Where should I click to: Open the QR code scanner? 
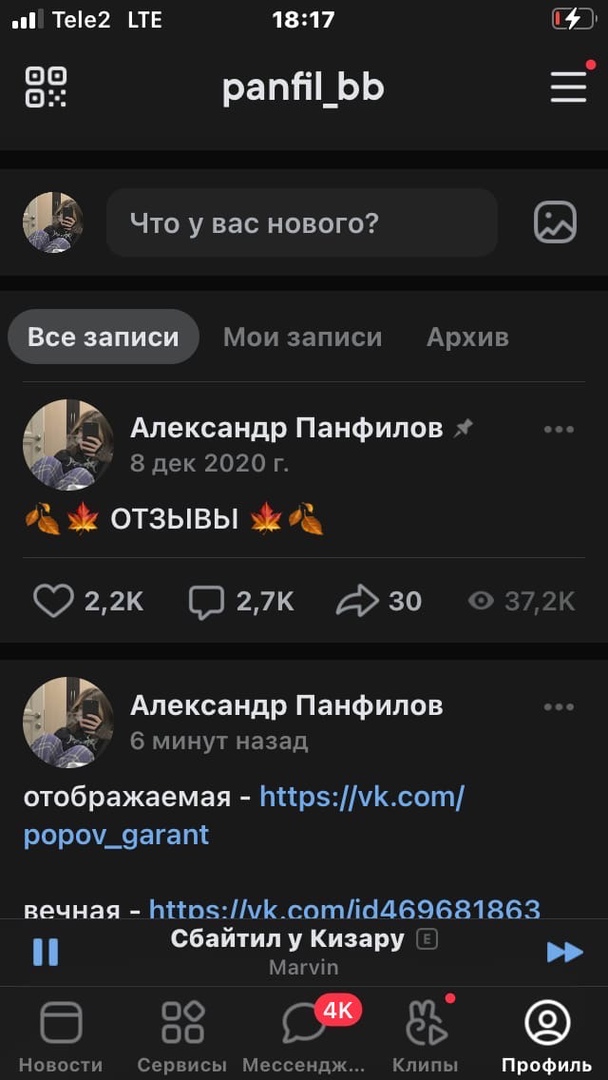(46, 88)
